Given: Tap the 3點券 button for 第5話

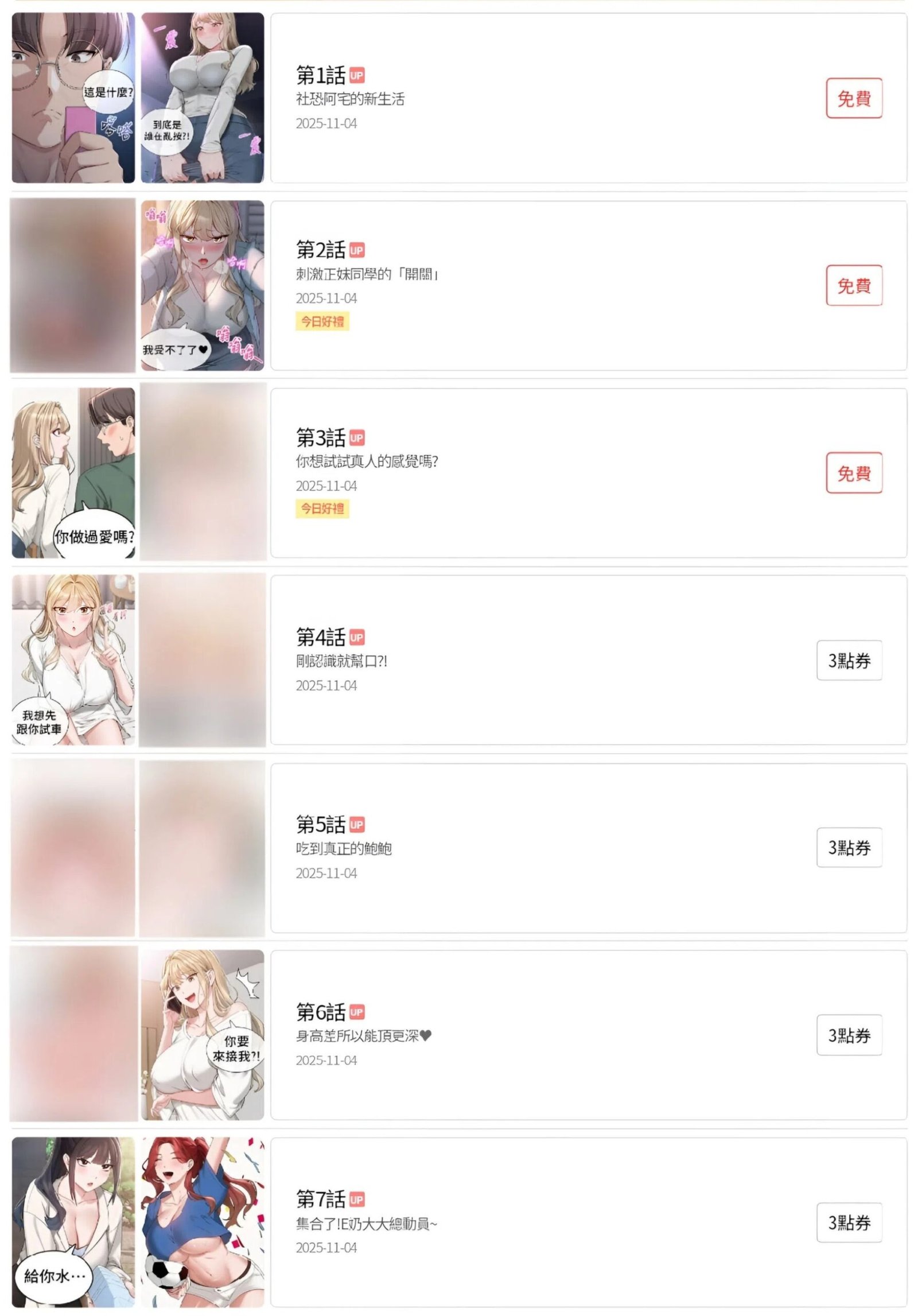Looking at the screenshot, I should [x=849, y=847].
